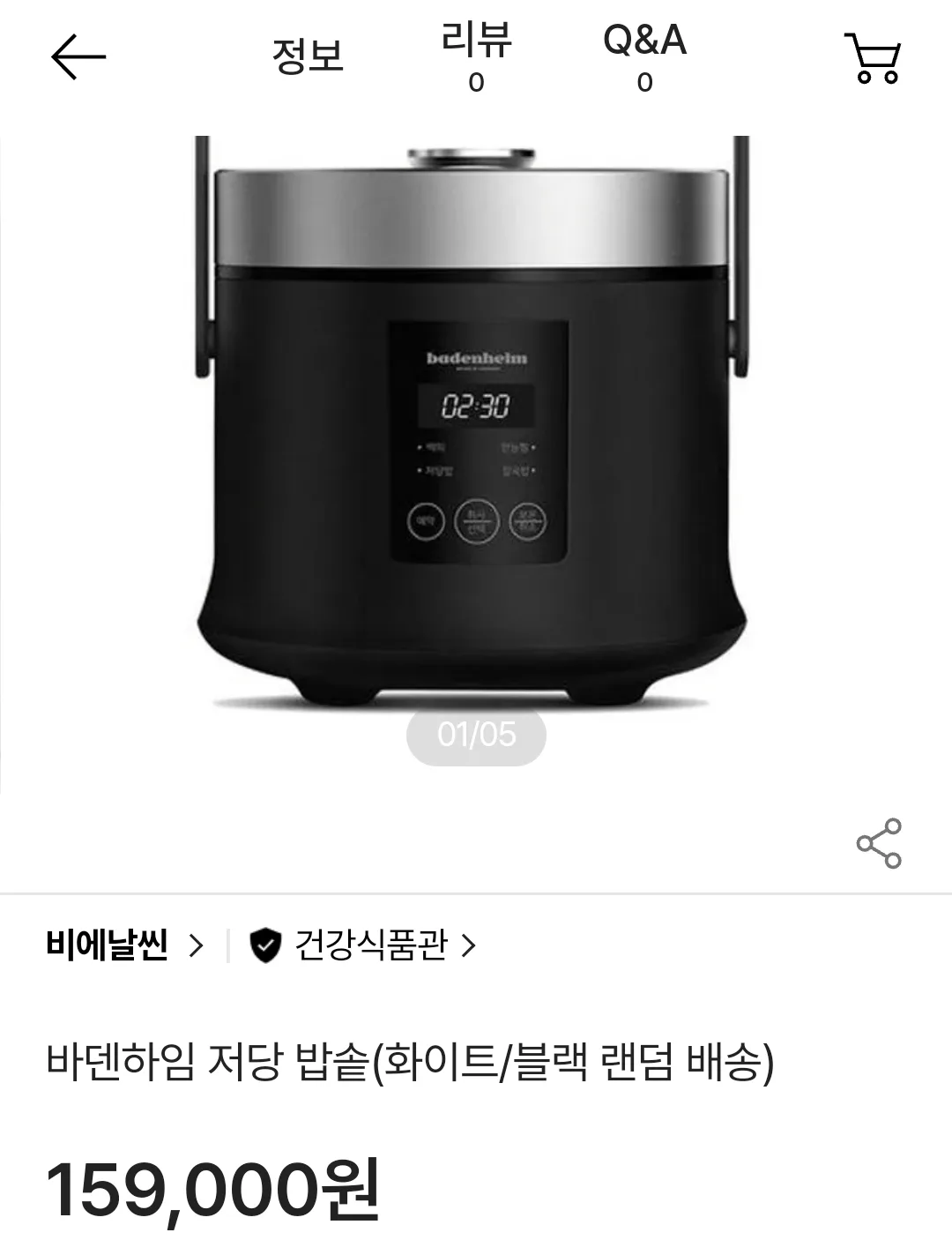Open the 비에날씬 brand page
The image size is (952, 1240).
coord(123,945)
